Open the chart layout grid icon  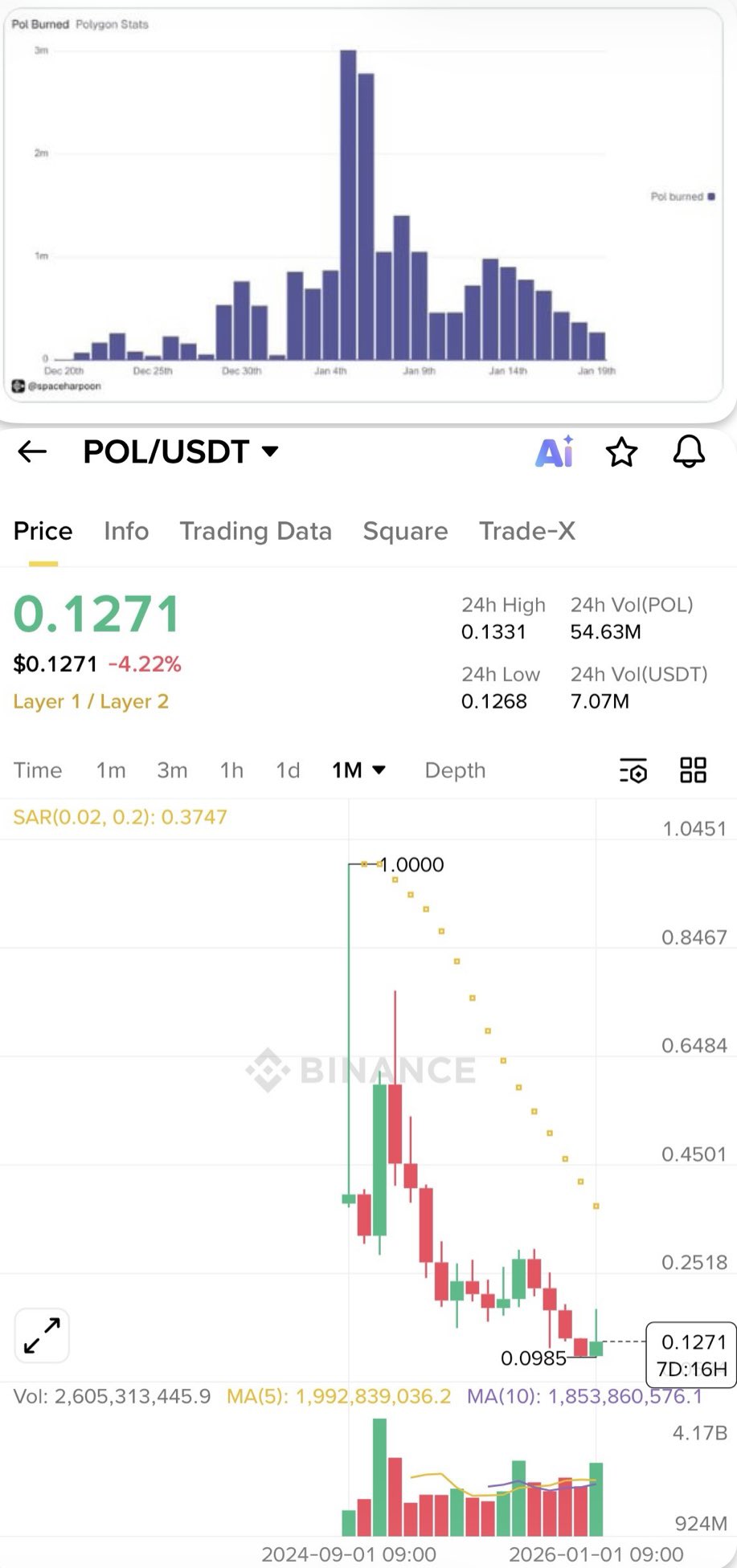pos(693,770)
